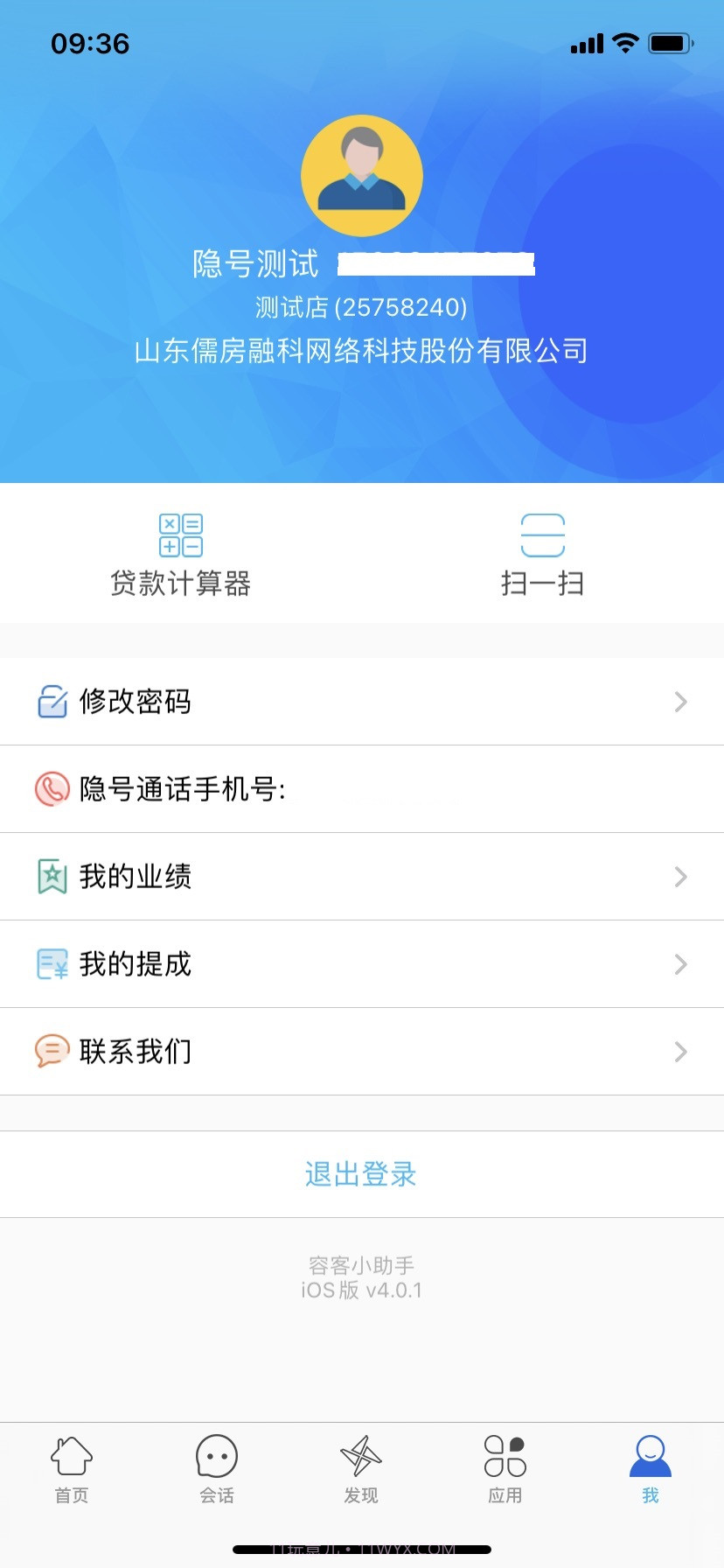Open the 我的提成 commission entry
The image size is (724, 1568).
(136, 963)
